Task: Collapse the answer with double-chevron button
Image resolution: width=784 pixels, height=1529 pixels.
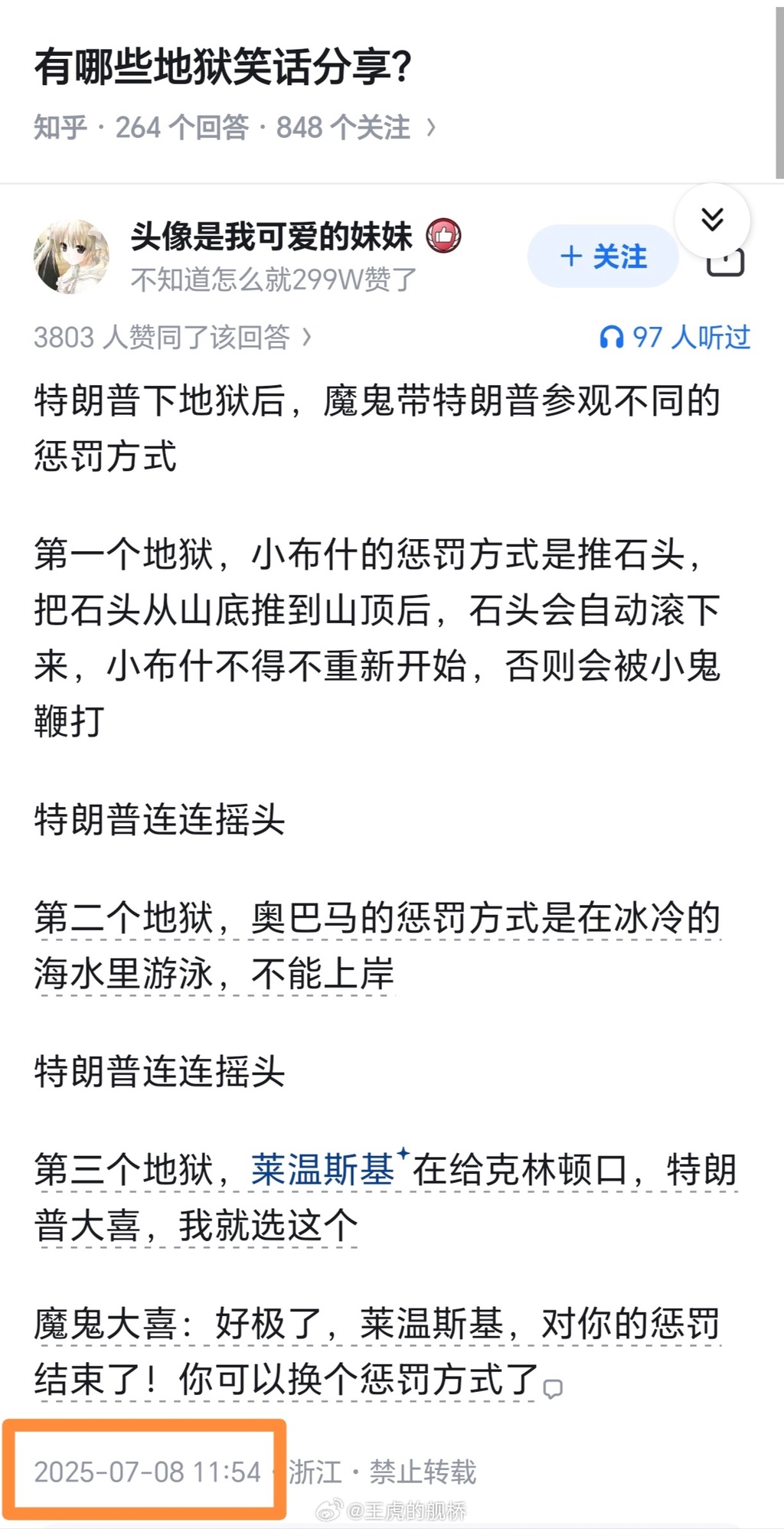Action: pos(712,220)
